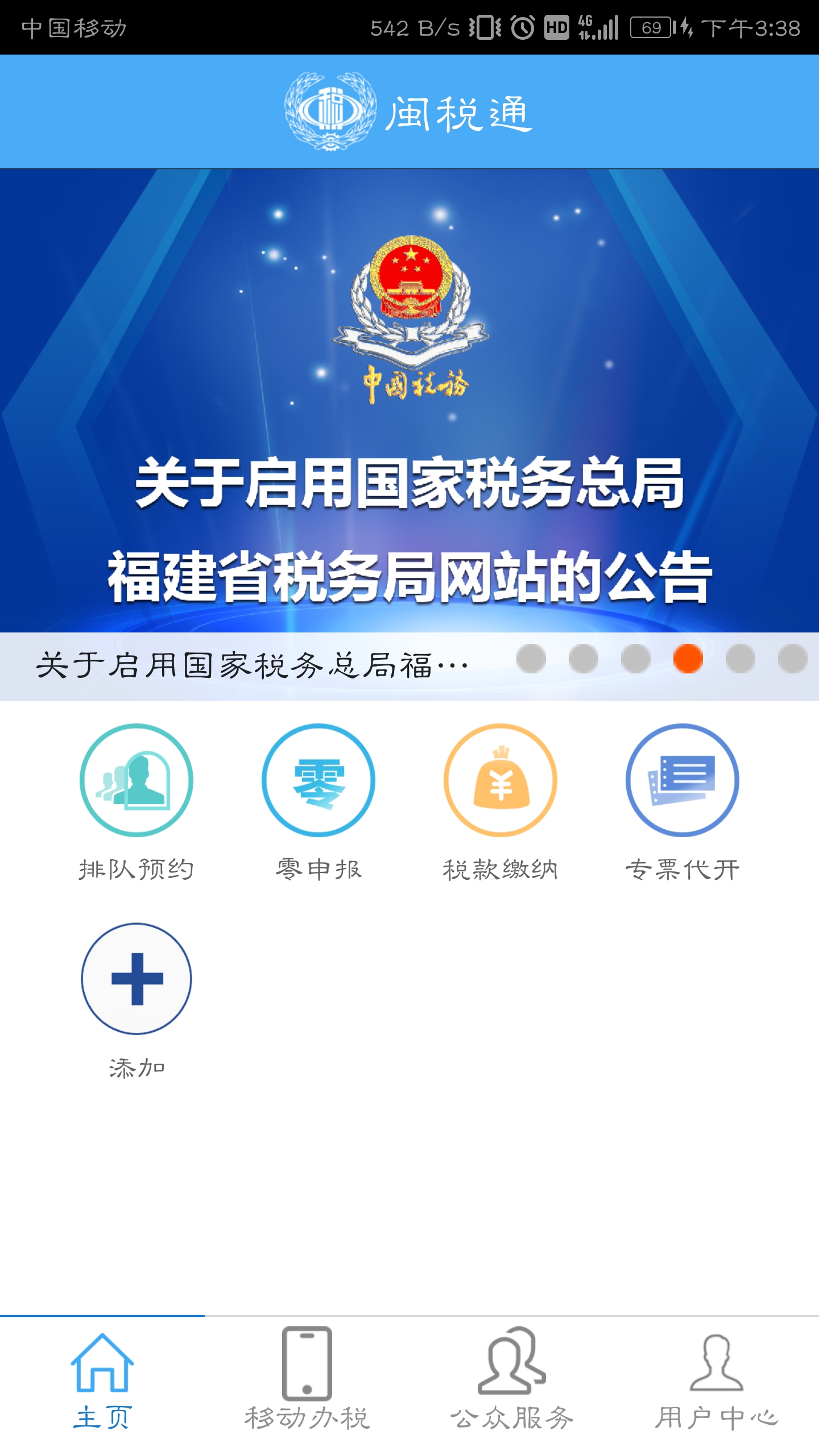Select the 主页 home tab
This screenshot has height=1456, width=819.
(x=102, y=1385)
